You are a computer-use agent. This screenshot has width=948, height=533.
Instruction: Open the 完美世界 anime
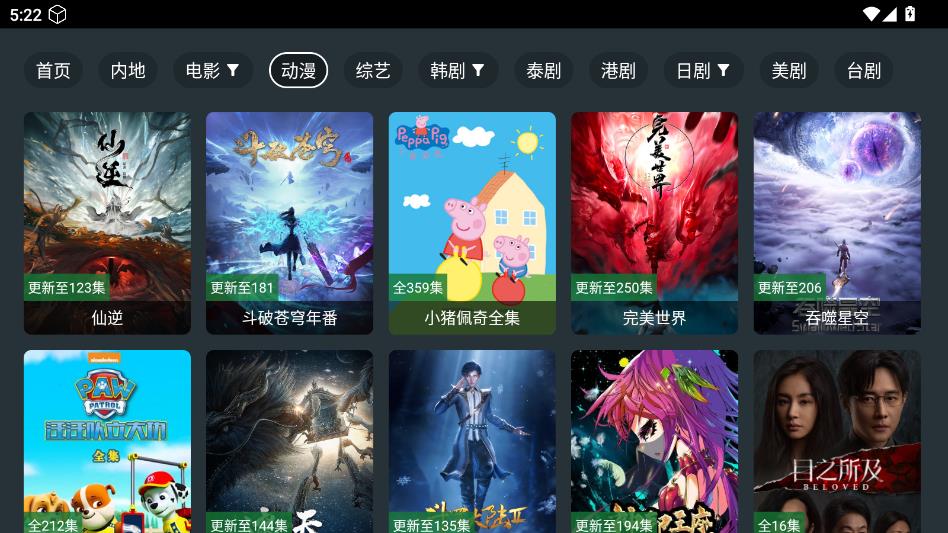click(654, 222)
